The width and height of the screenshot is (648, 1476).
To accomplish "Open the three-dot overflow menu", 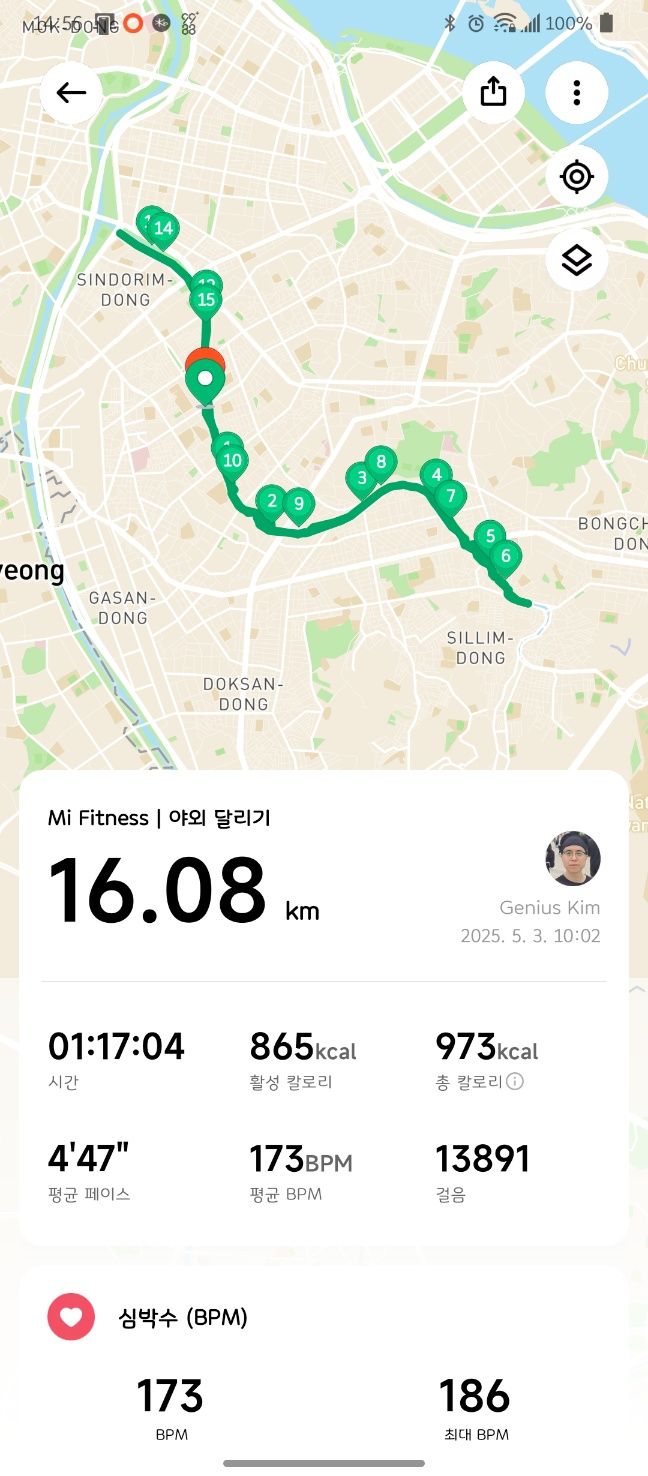I will pos(576,93).
